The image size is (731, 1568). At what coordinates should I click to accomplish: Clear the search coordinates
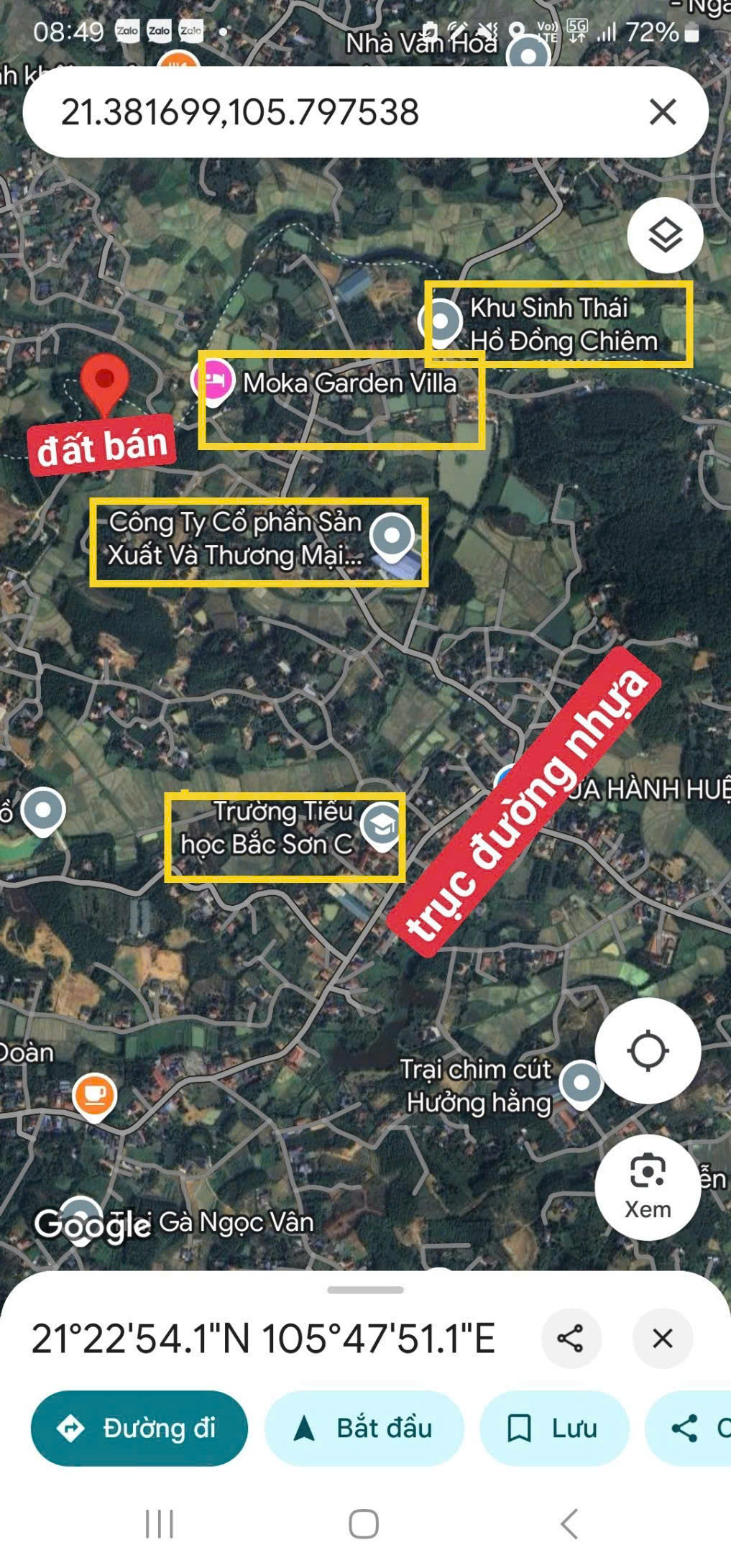662,112
